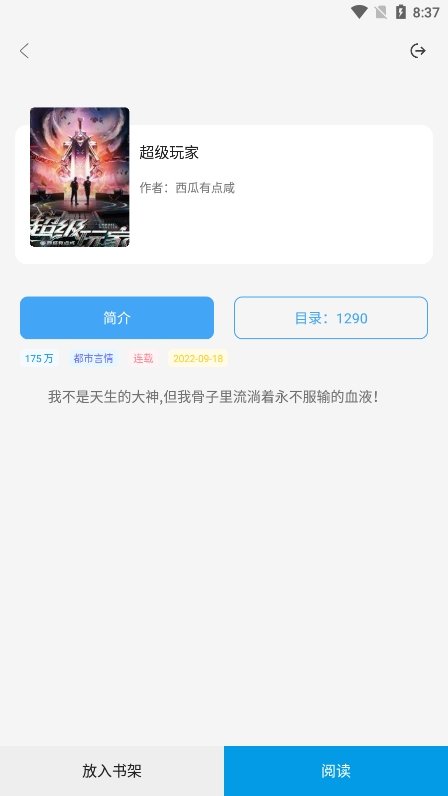Select the 简介 tab button
Screen dimensions: 448x796
117,318
